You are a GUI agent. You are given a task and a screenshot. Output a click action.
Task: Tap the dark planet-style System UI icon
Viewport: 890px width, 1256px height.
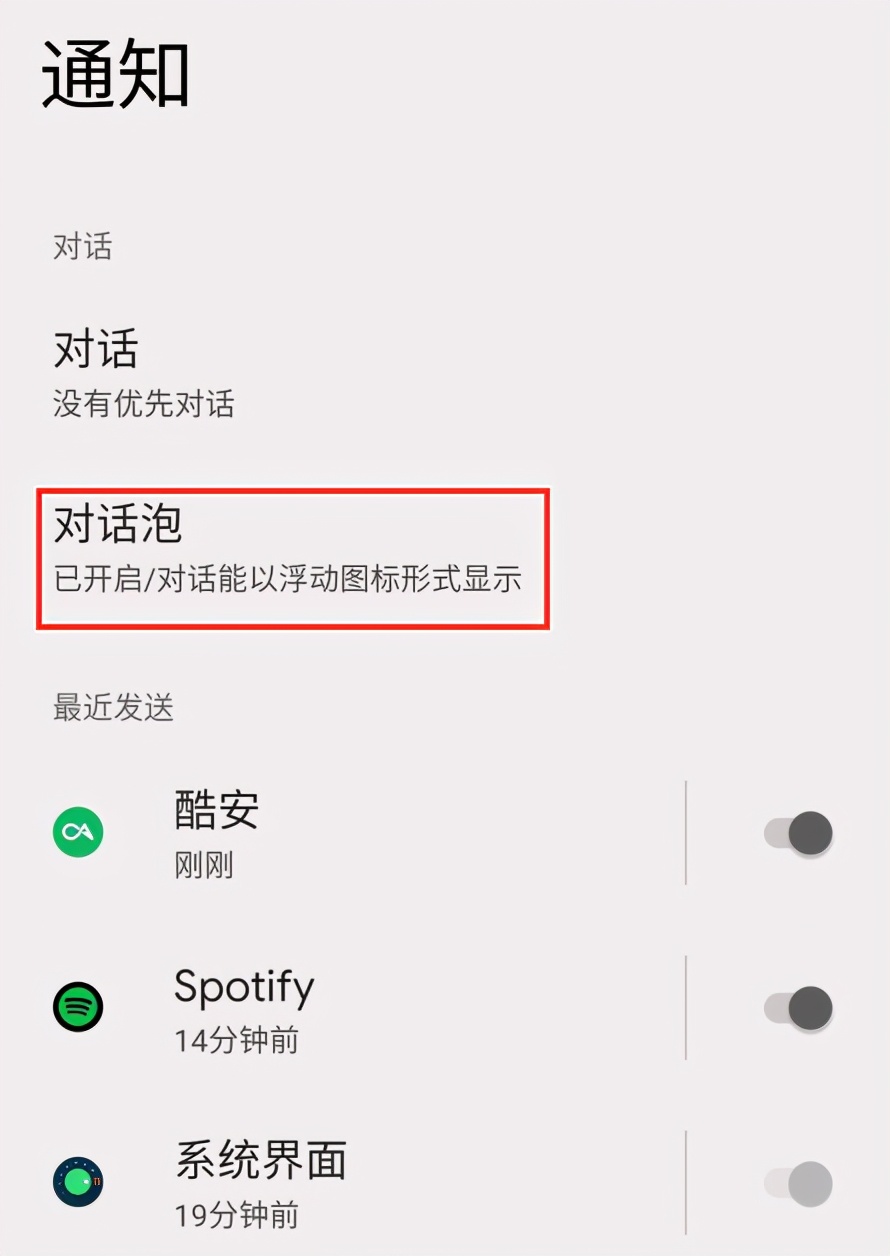(x=78, y=1182)
